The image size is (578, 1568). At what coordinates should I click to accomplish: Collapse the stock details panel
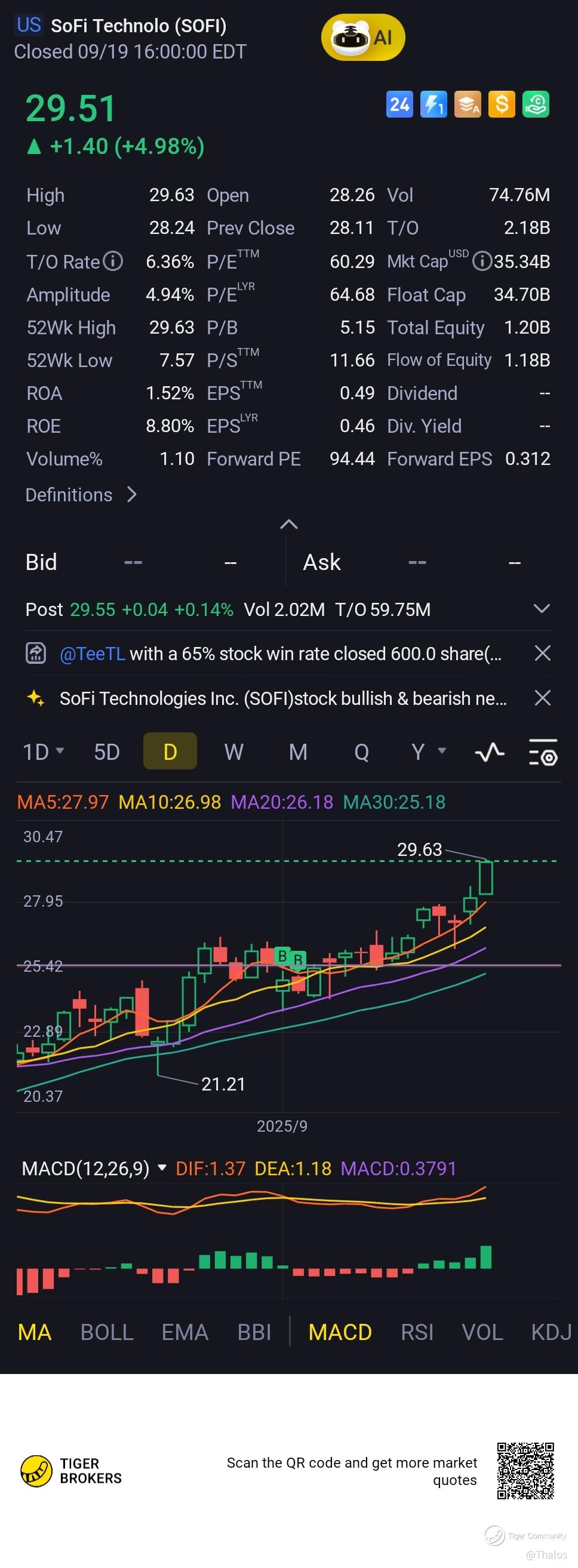[x=288, y=524]
